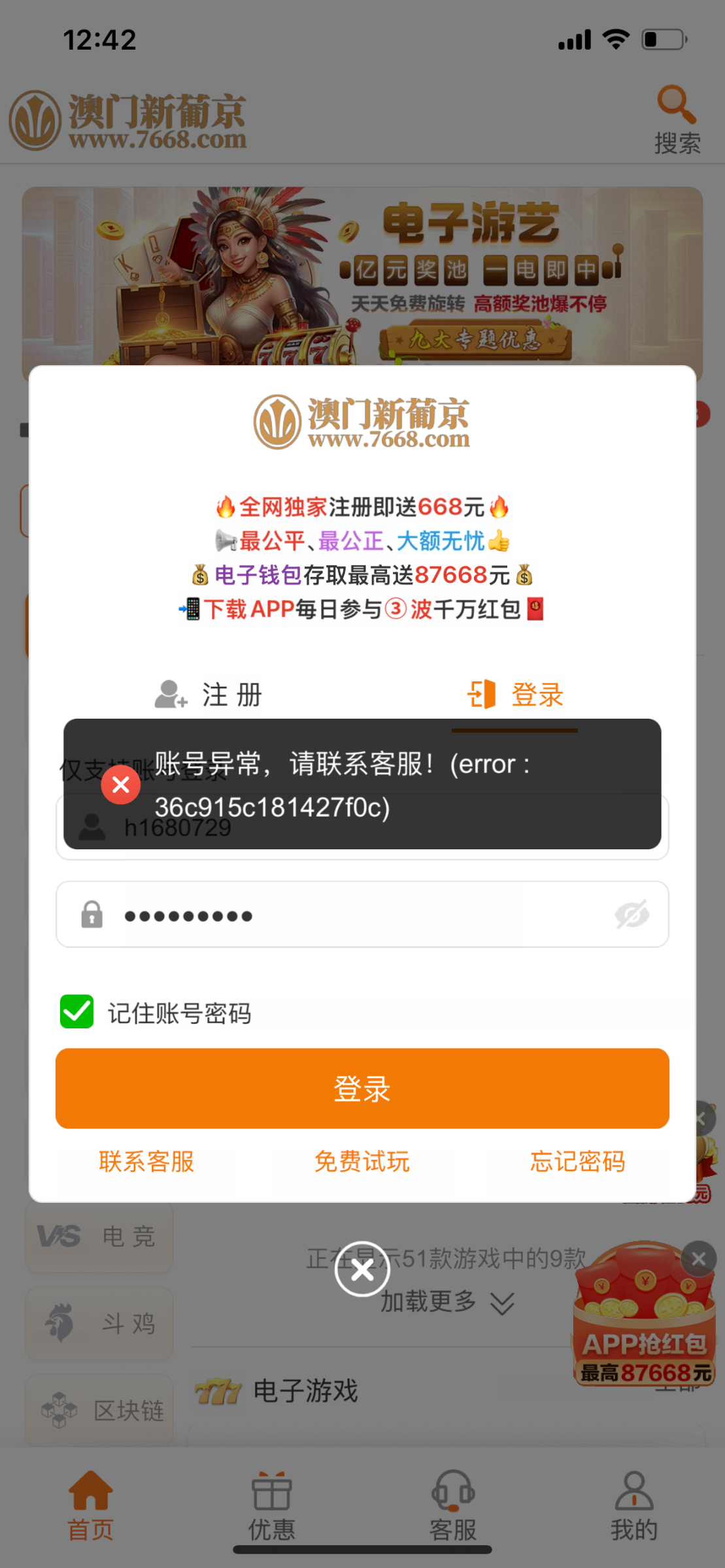Select the 斗鸡 category
This screenshot has width=725, height=1568.
tap(99, 1324)
